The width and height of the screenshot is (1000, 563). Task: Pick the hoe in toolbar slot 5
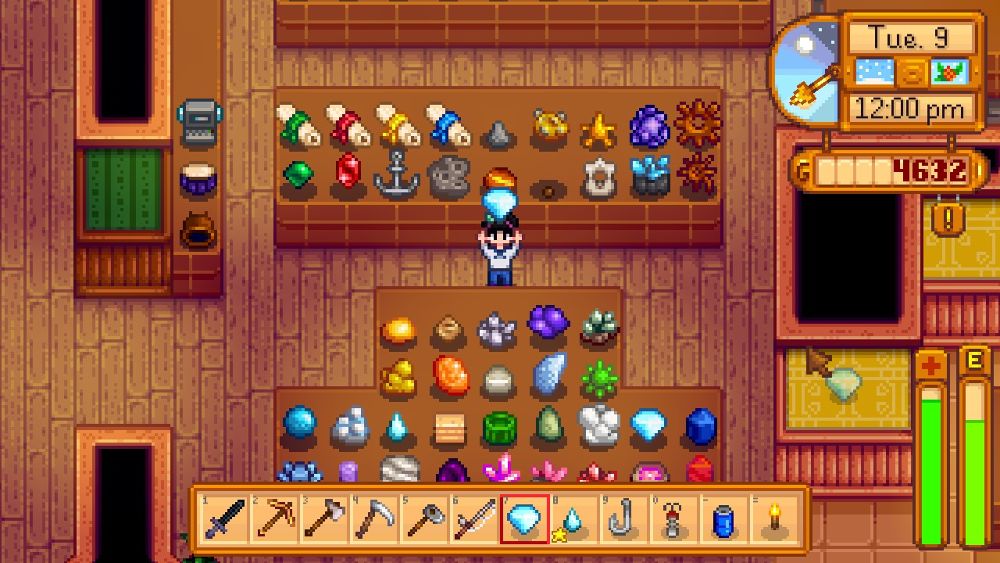pyautogui.click(x=423, y=519)
